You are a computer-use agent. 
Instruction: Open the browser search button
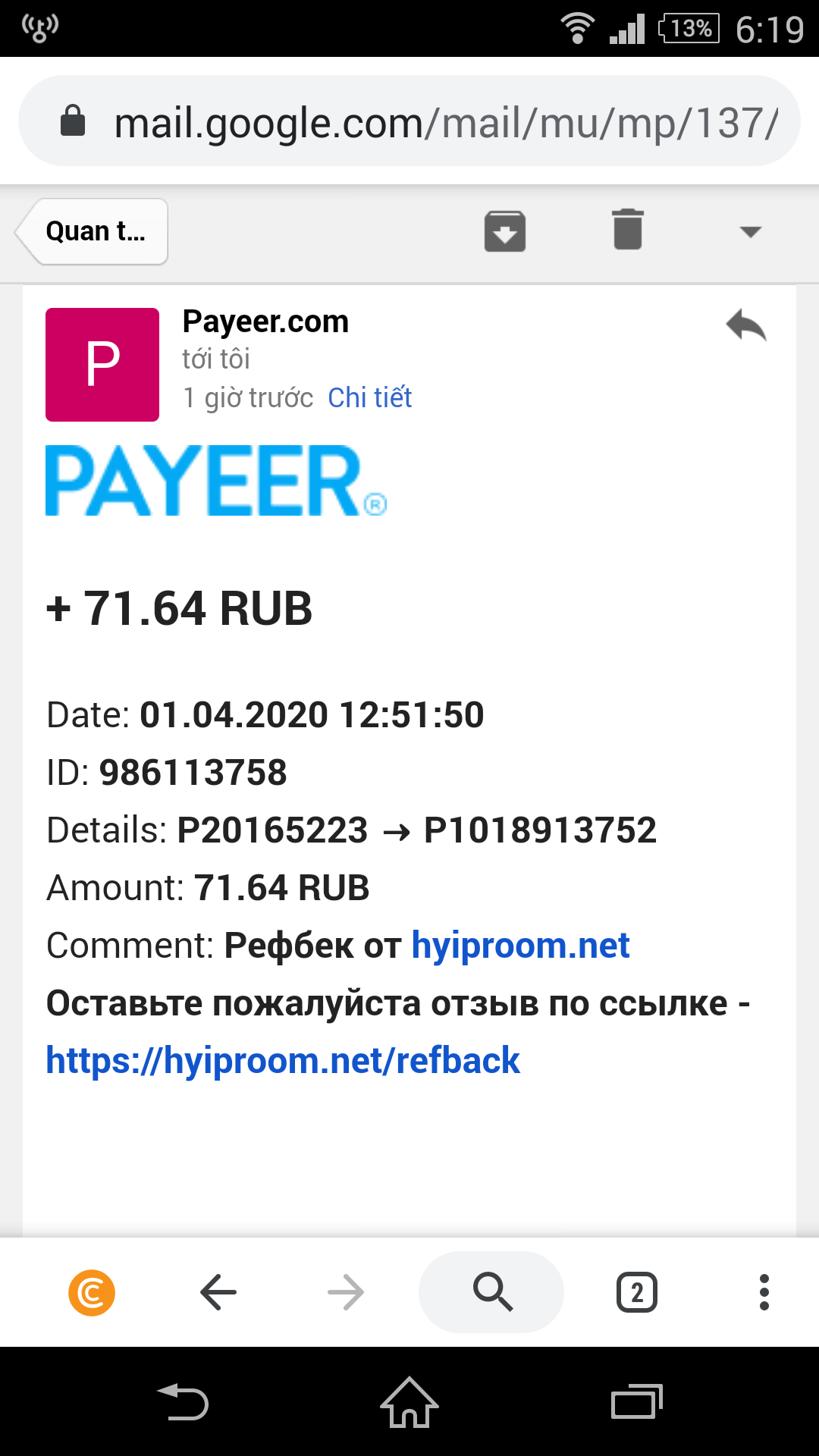[x=491, y=1292]
